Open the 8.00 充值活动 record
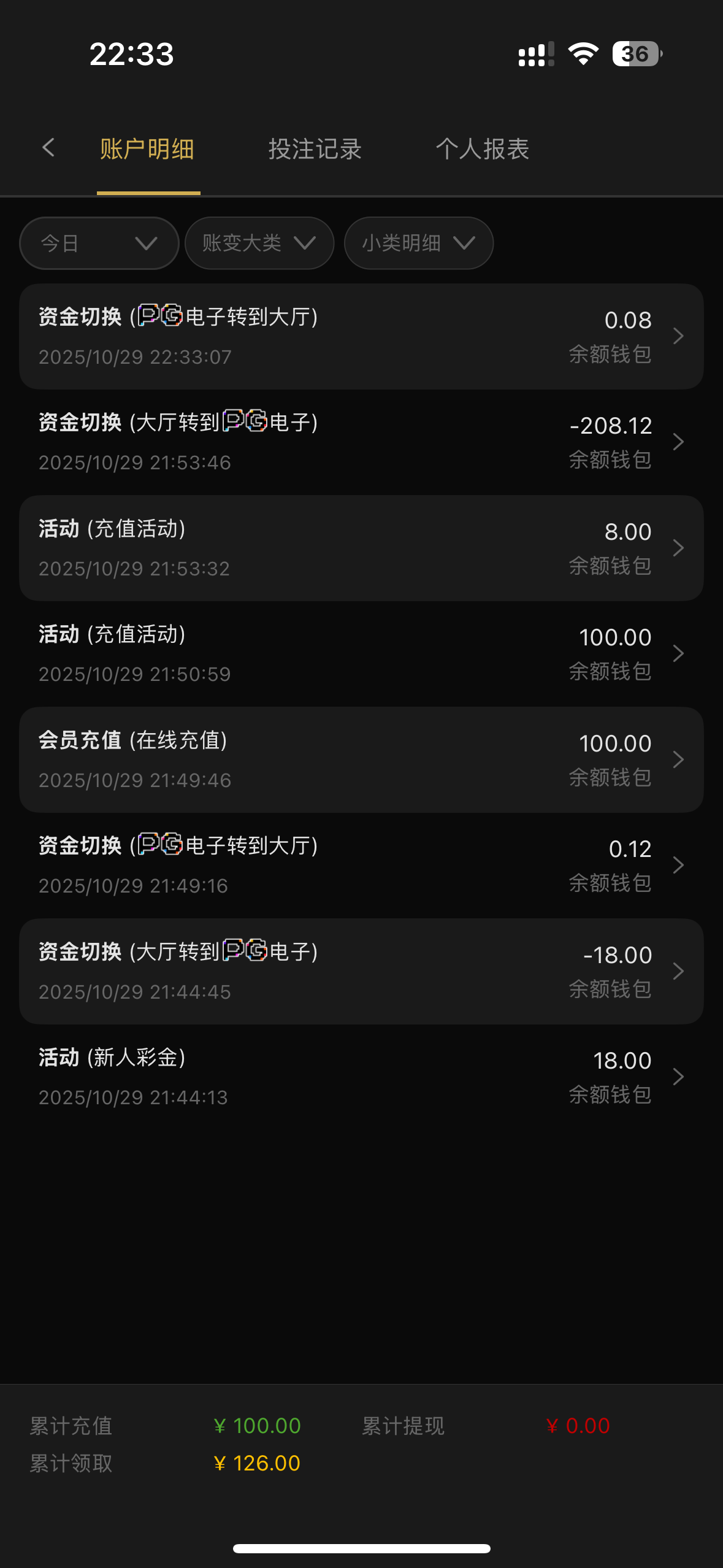Viewport: 723px width, 1568px height. (361, 548)
